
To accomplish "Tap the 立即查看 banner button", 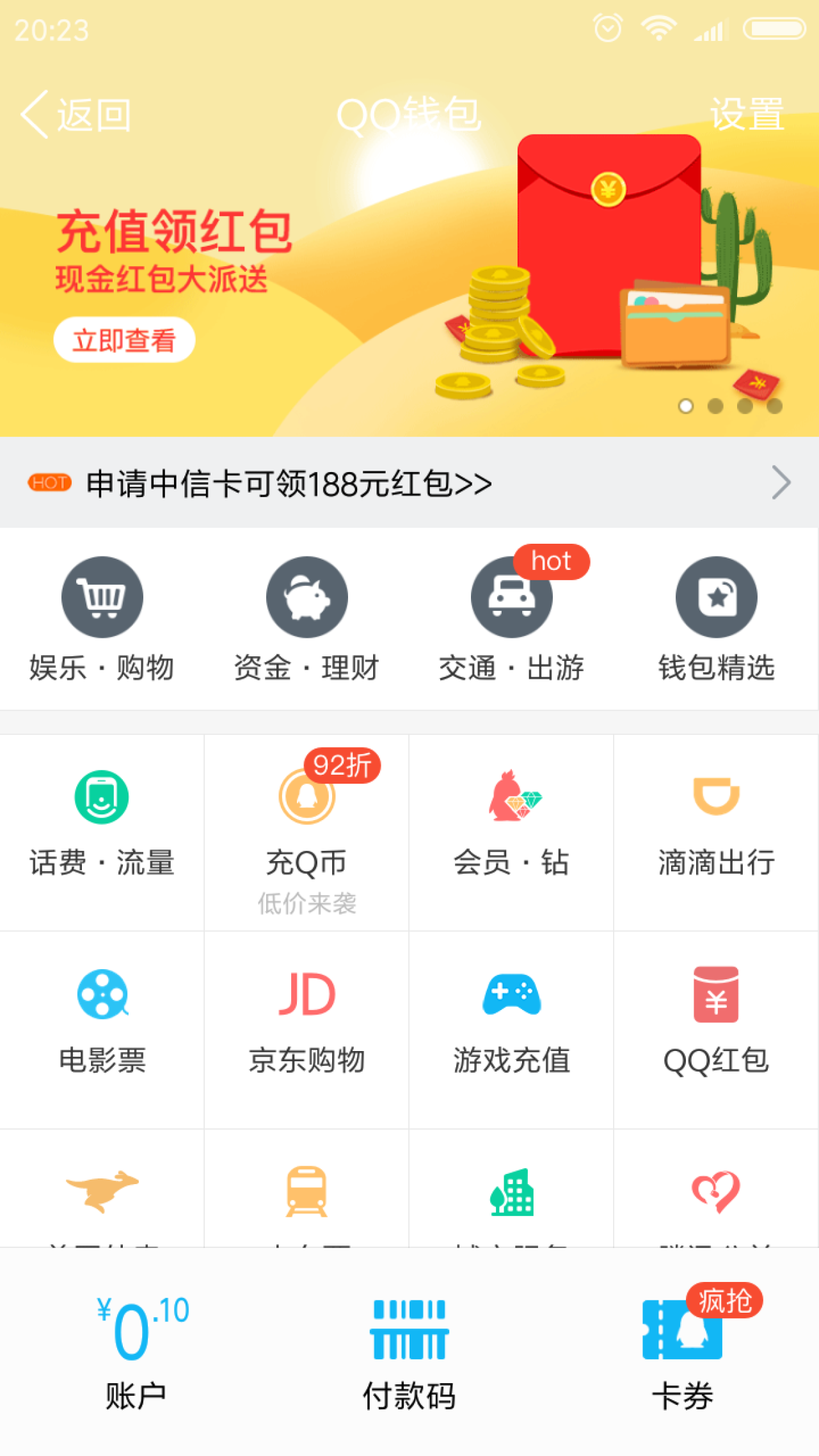I will coord(124,340).
